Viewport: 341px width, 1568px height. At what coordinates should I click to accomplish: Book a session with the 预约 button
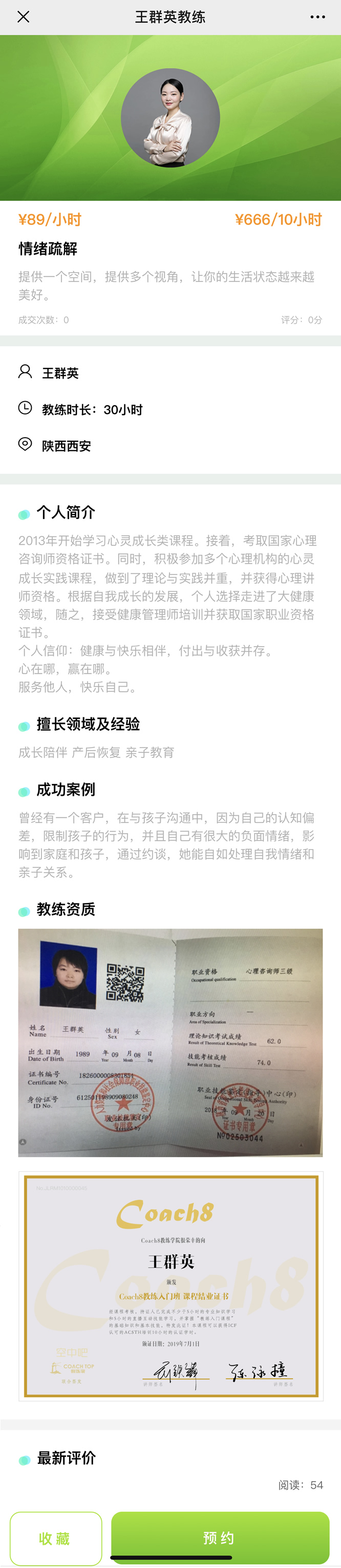coord(220,1538)
